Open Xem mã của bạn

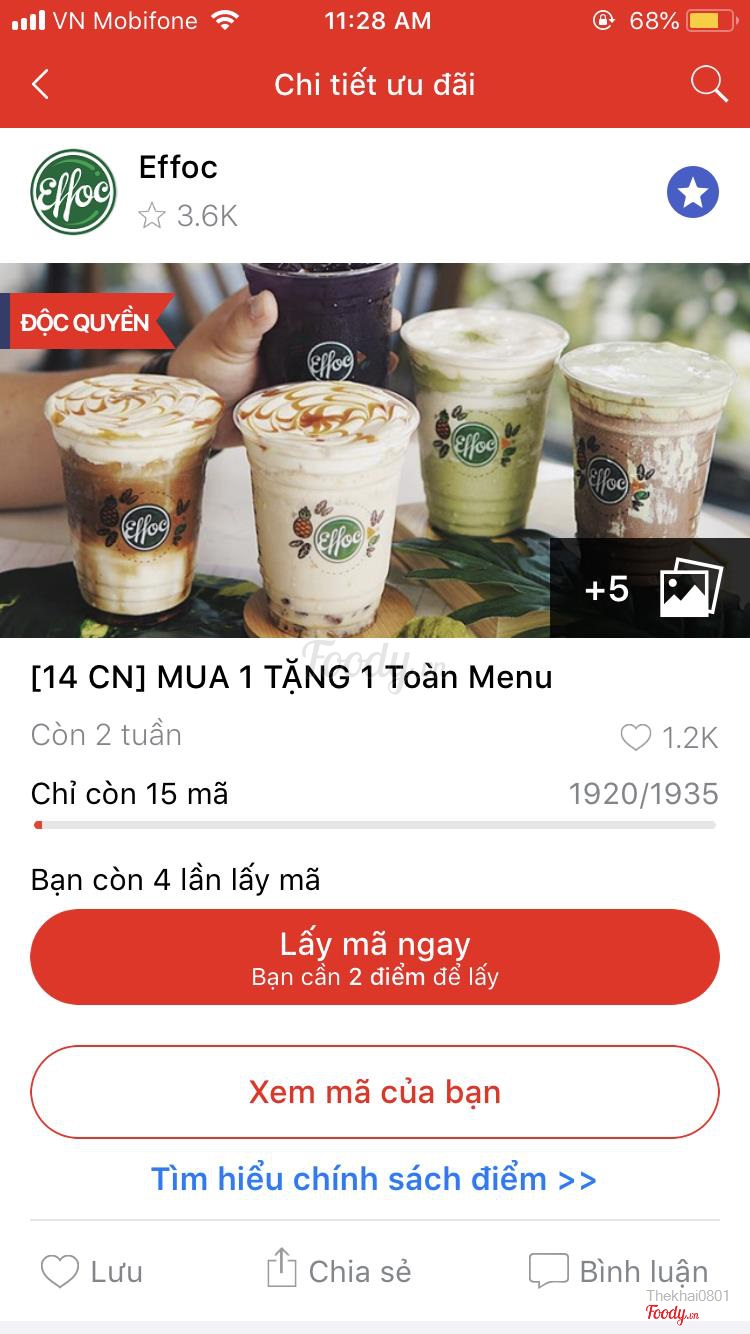[375, 1092]
